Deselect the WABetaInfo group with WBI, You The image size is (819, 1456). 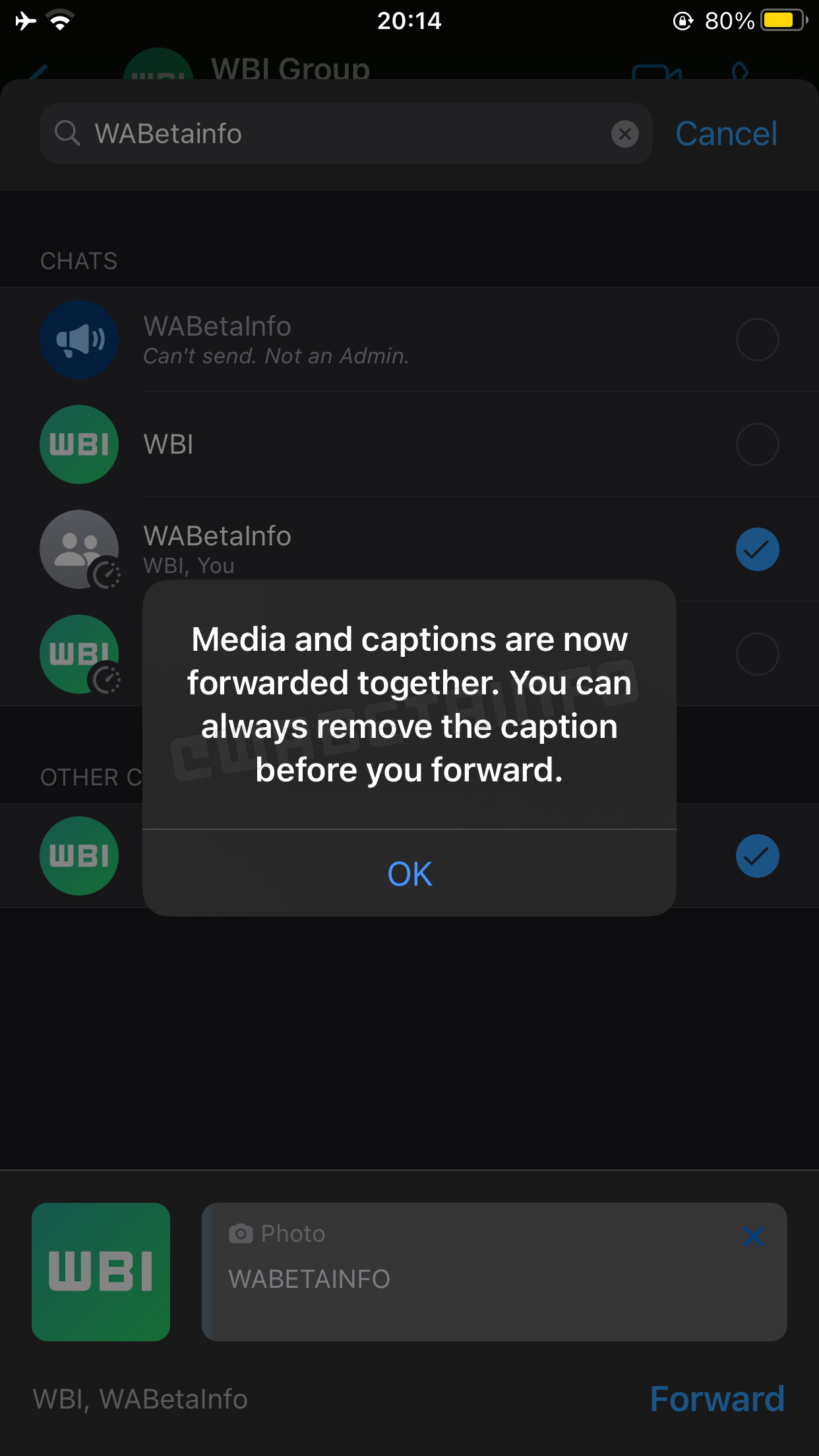coord(757,549)
